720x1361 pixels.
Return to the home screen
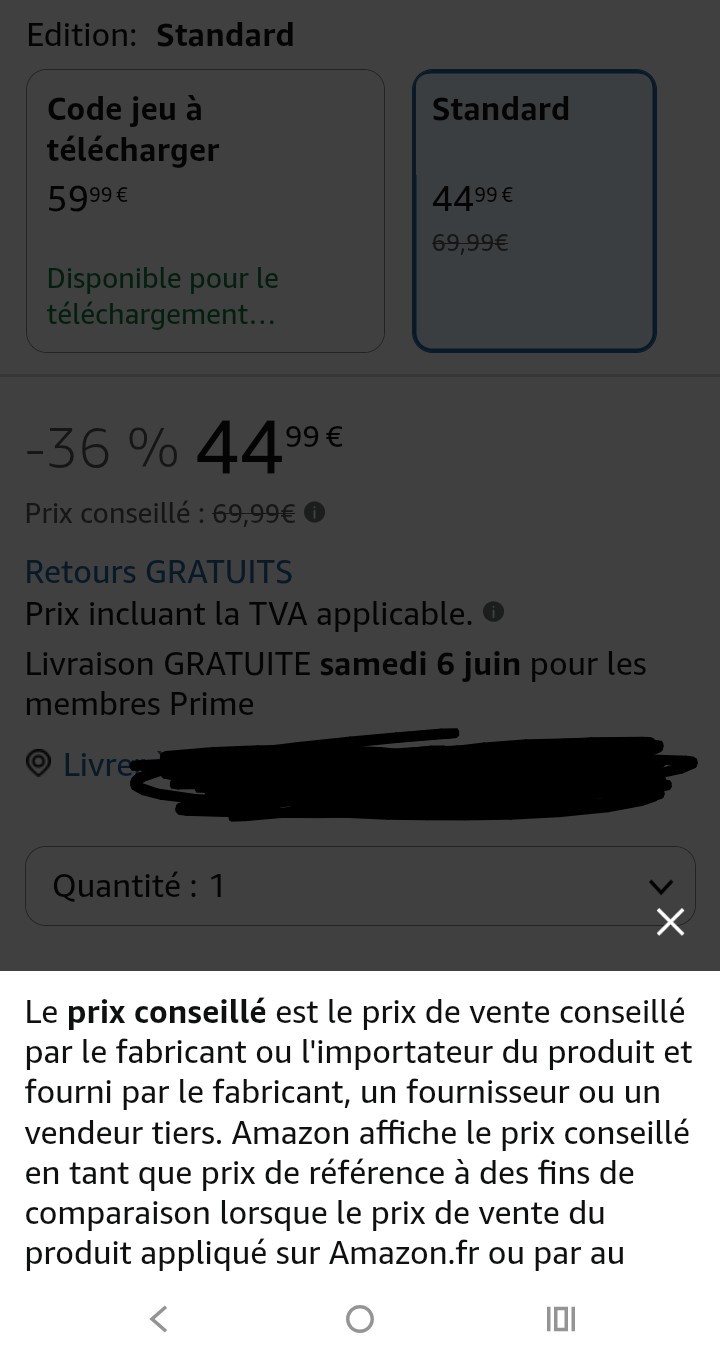click(360, 1319)
